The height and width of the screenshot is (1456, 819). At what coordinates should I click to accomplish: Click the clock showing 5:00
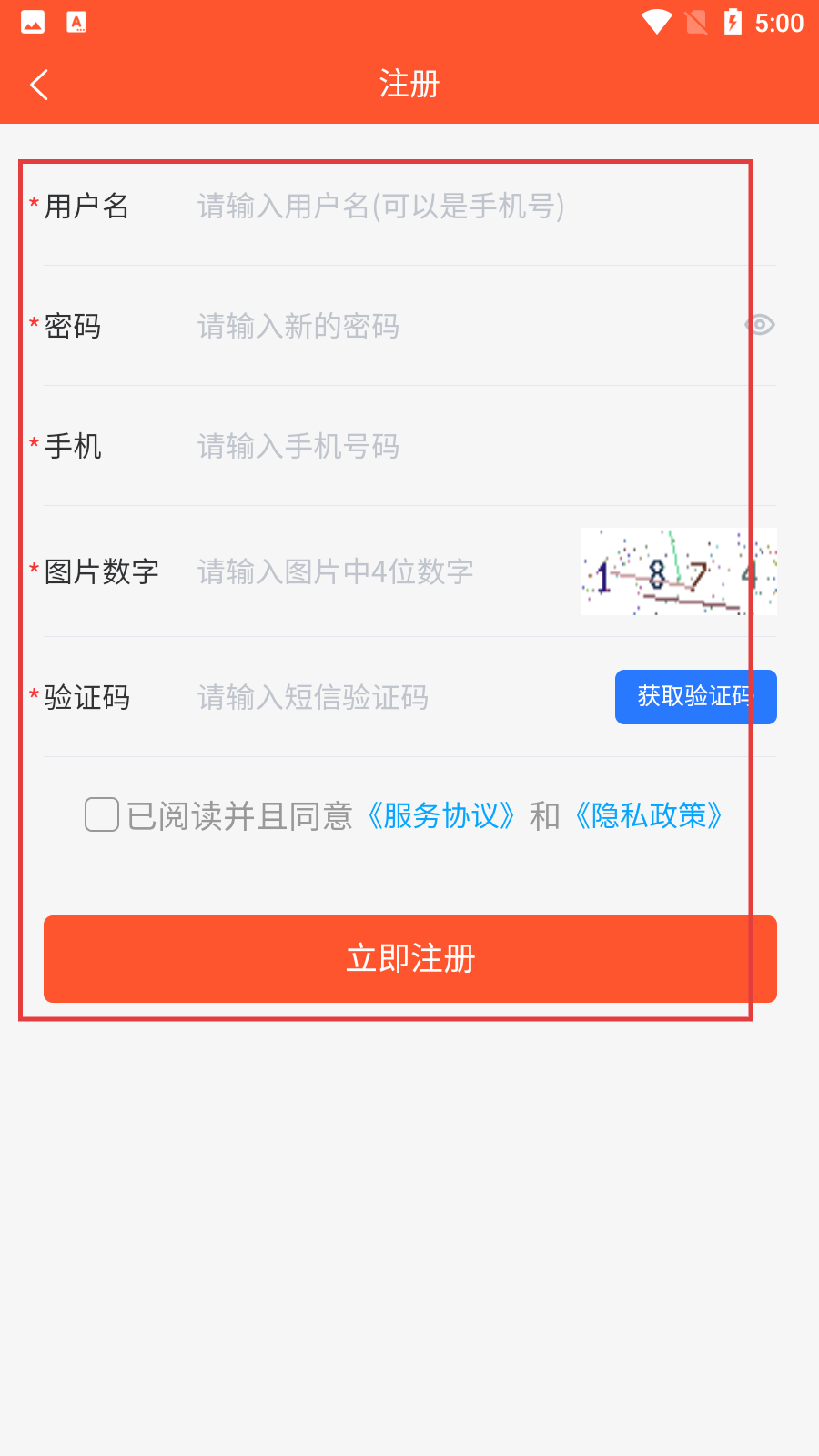pyautogui.click(x=781, y=22)
